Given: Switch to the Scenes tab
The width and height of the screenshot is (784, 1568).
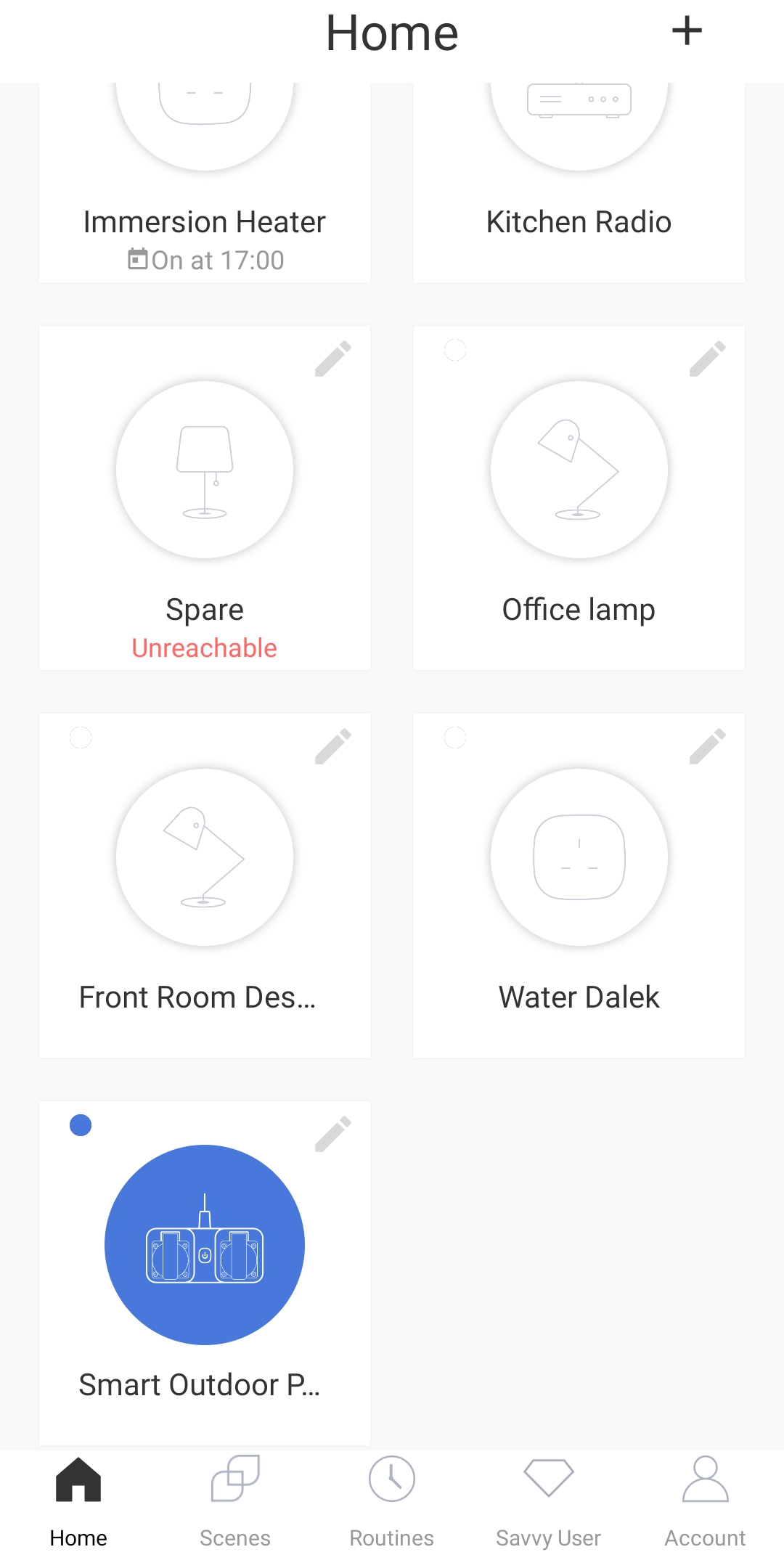Looking at the screenshot, I should pyautogui.click(x=235, y=1503).
